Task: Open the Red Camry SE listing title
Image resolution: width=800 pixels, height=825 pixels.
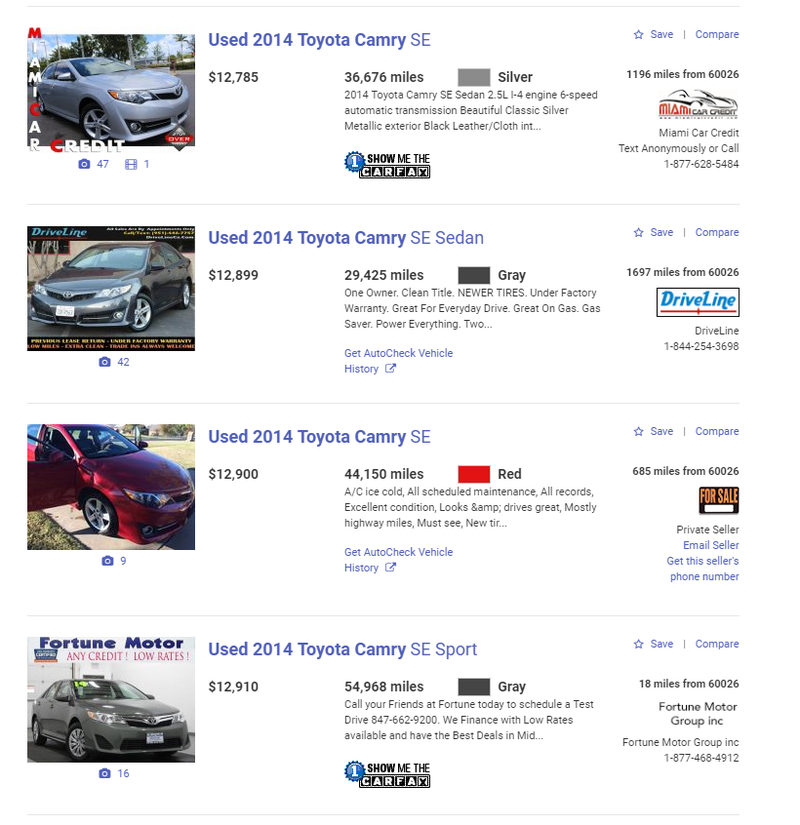Action: [x=319, y=437]
